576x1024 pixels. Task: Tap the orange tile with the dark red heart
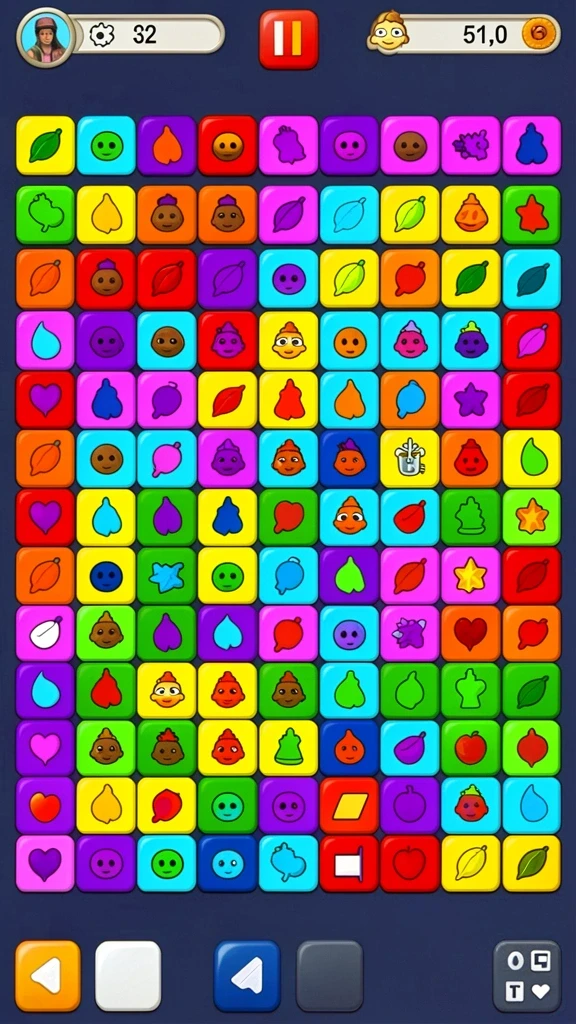point(471,634)
